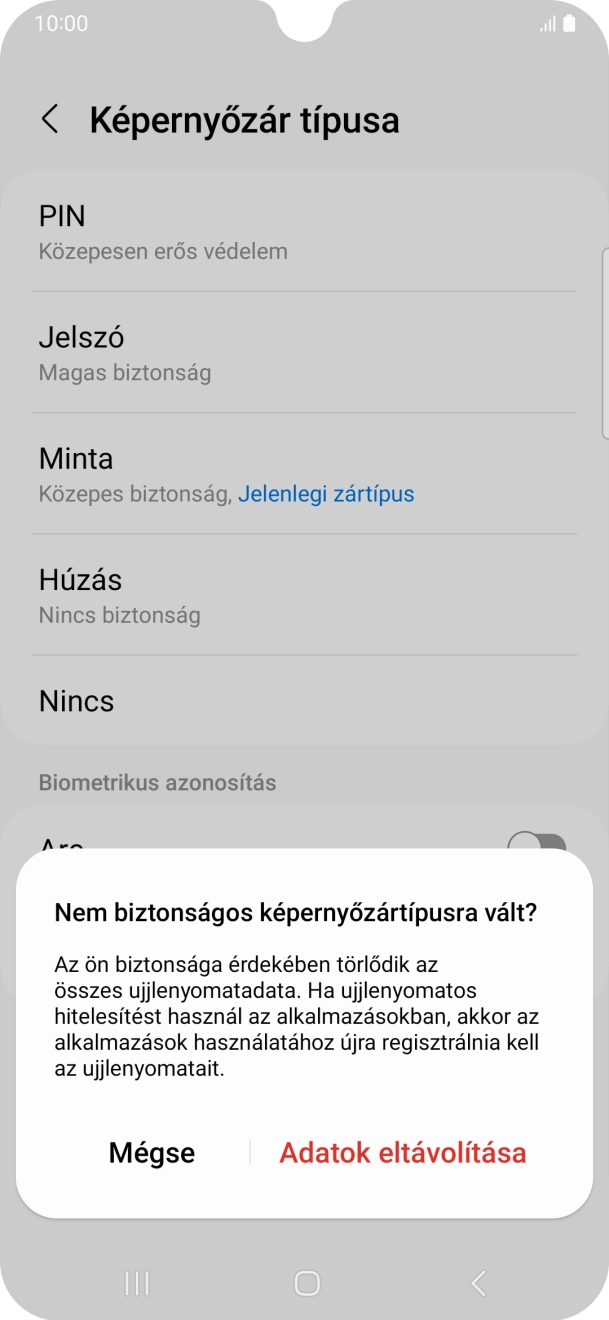Cancel with the Mégse button
This screenshot has width=609, height=1320.
tap(152, 1153)
